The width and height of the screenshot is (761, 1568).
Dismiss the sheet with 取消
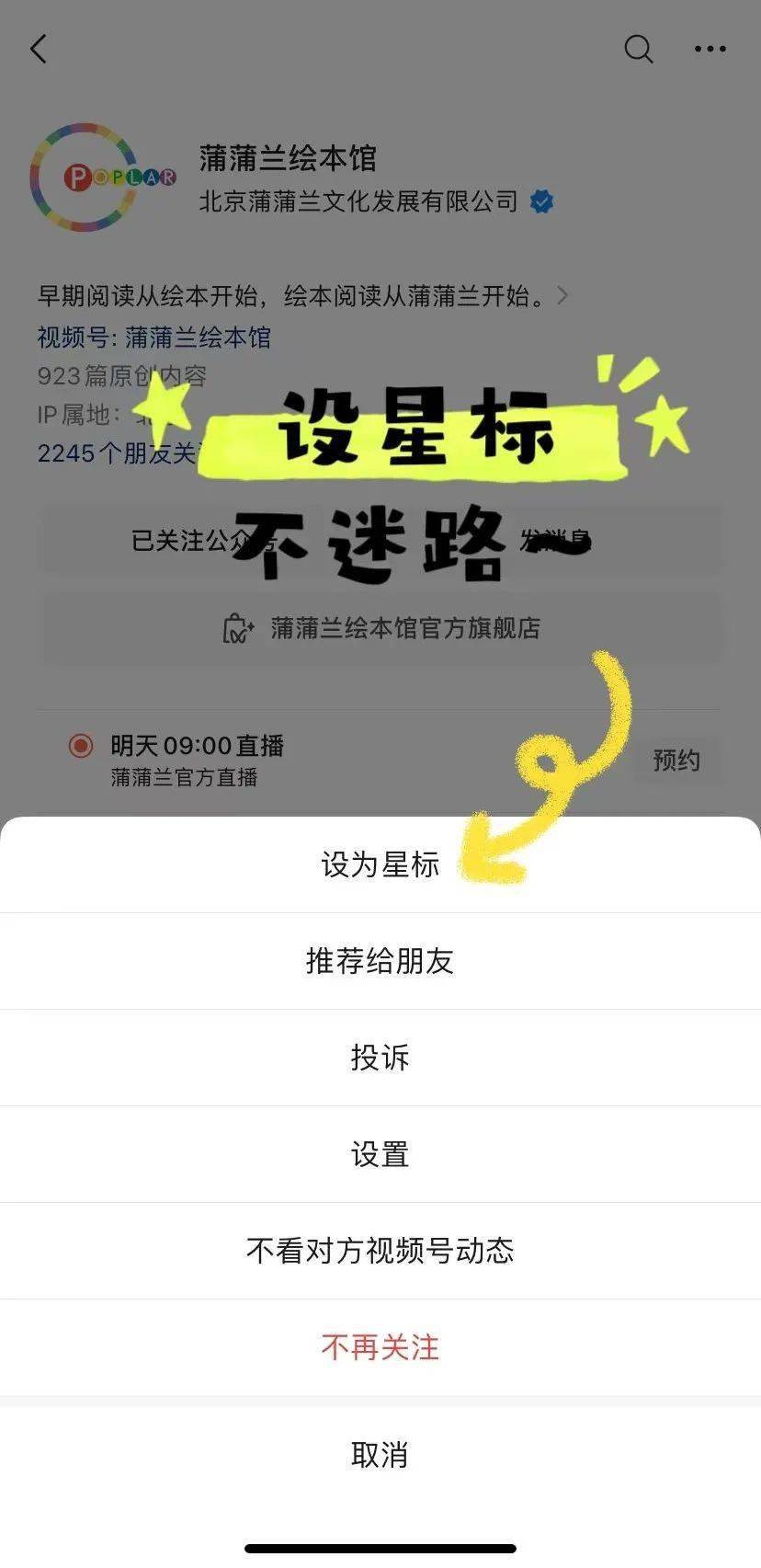[x=380, y=1455]
